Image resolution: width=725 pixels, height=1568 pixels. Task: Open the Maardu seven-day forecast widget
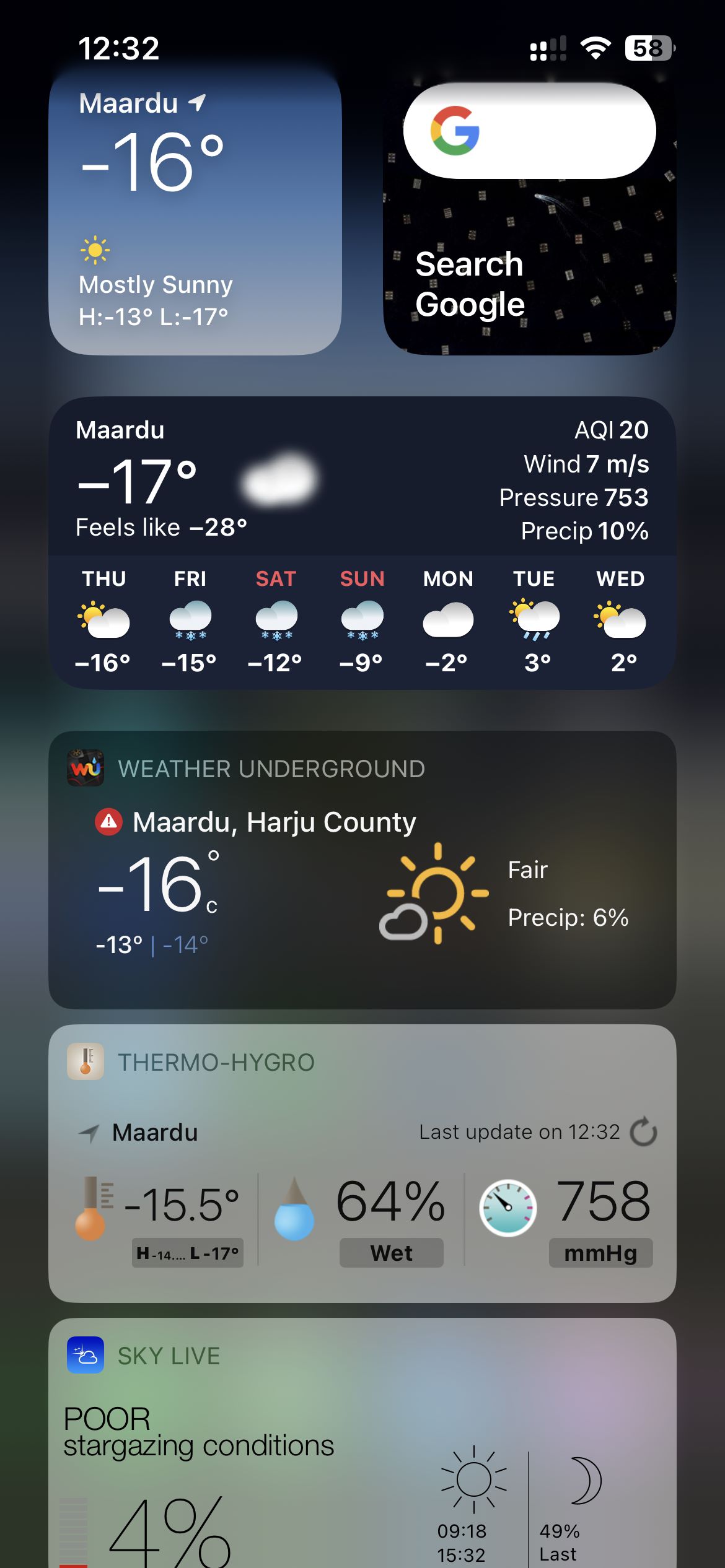(362, 542)
